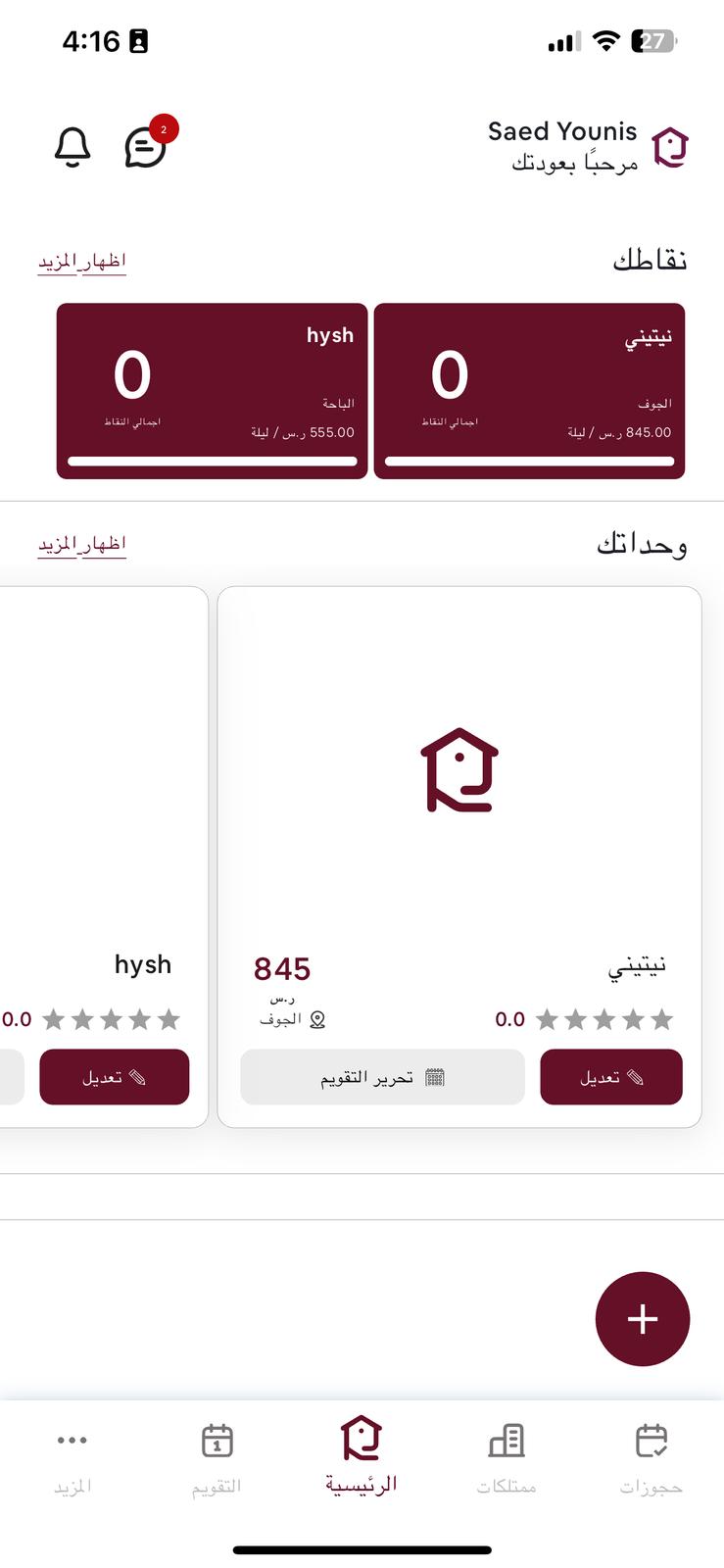Open the messages chat icon
The width and height of the screenshot is (724, 1568).
[x=145, y=149]
